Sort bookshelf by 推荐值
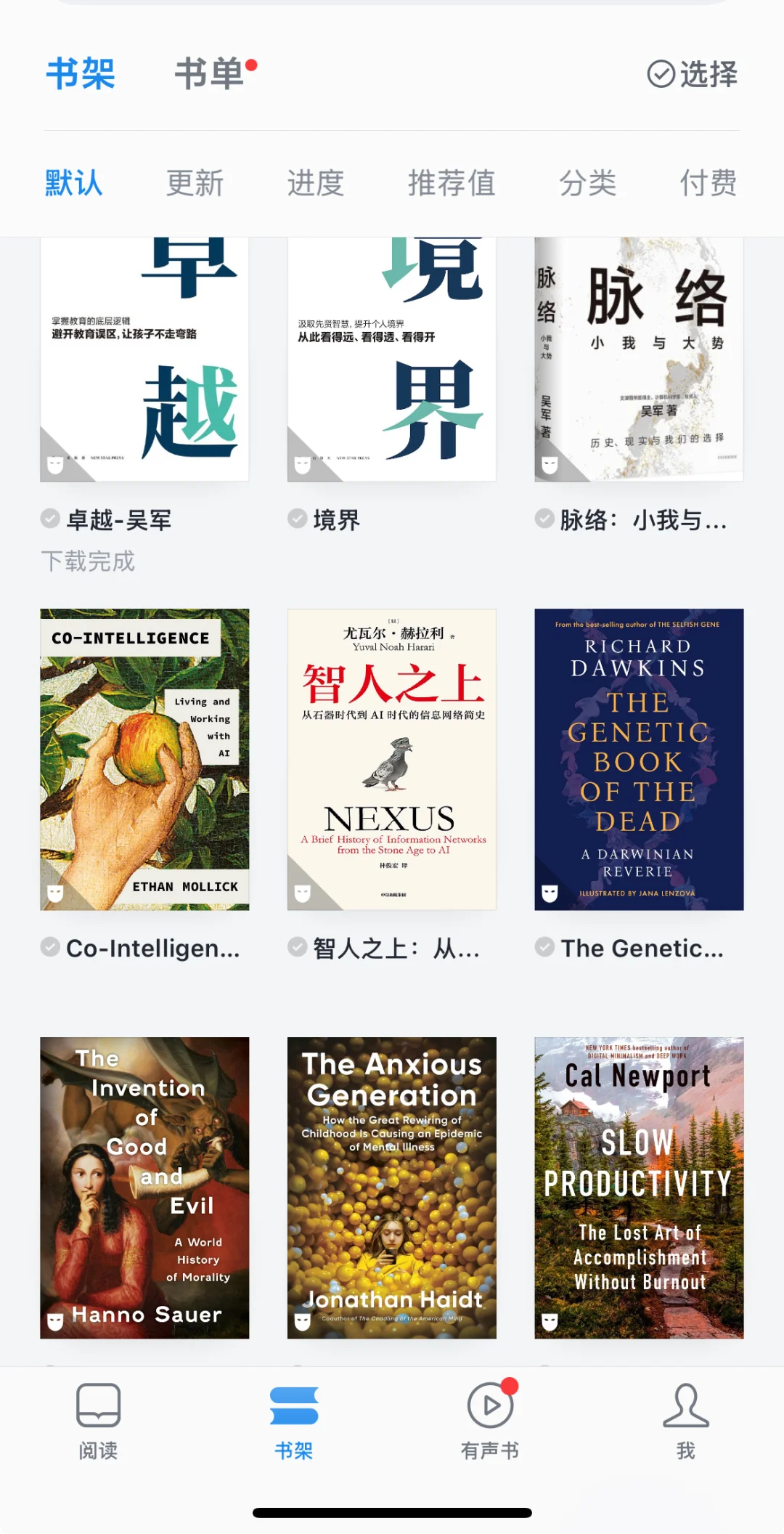784x1534 pixels. [x=452, y=183]
